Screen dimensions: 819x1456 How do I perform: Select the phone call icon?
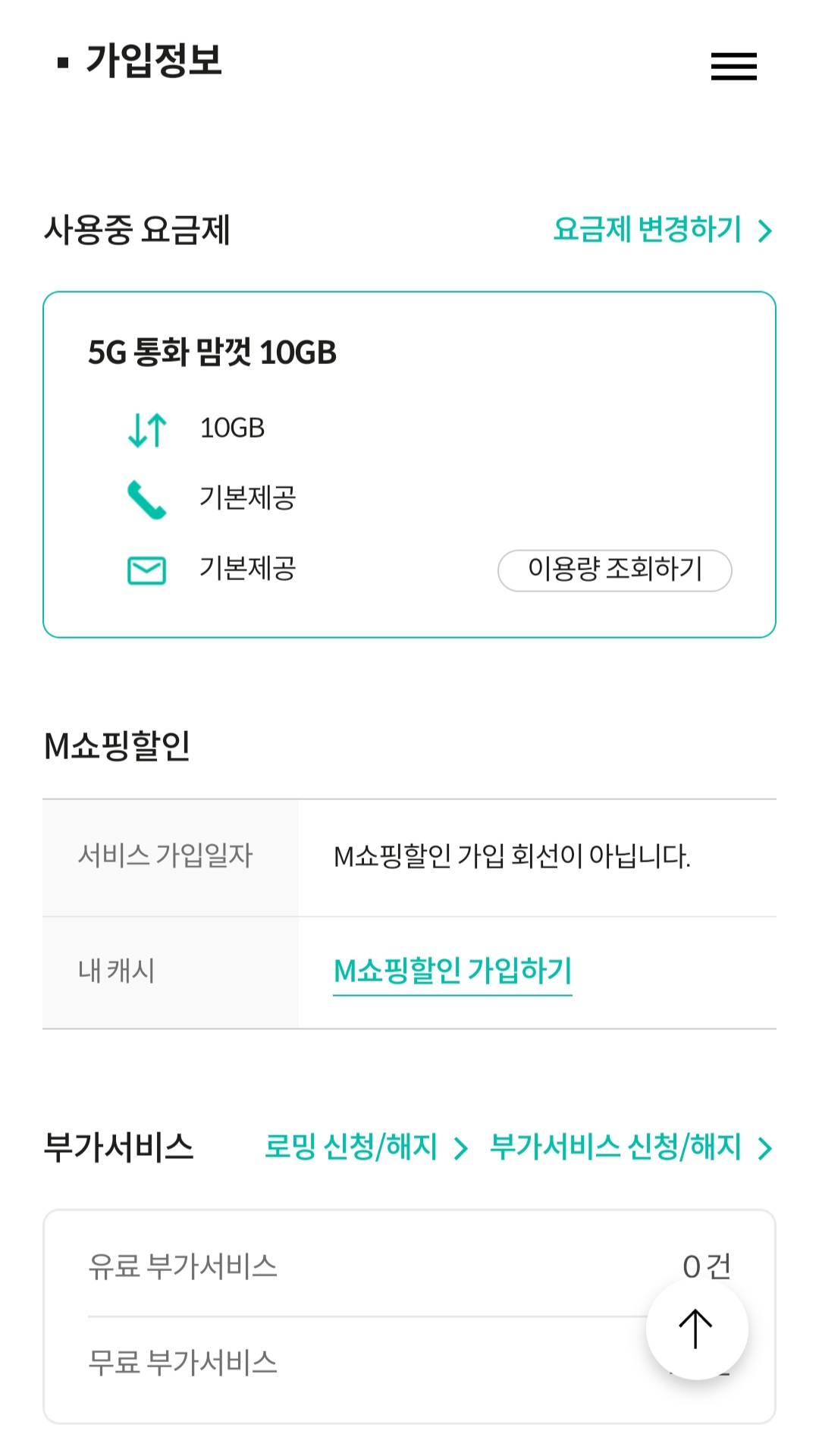tap(146, 499)
